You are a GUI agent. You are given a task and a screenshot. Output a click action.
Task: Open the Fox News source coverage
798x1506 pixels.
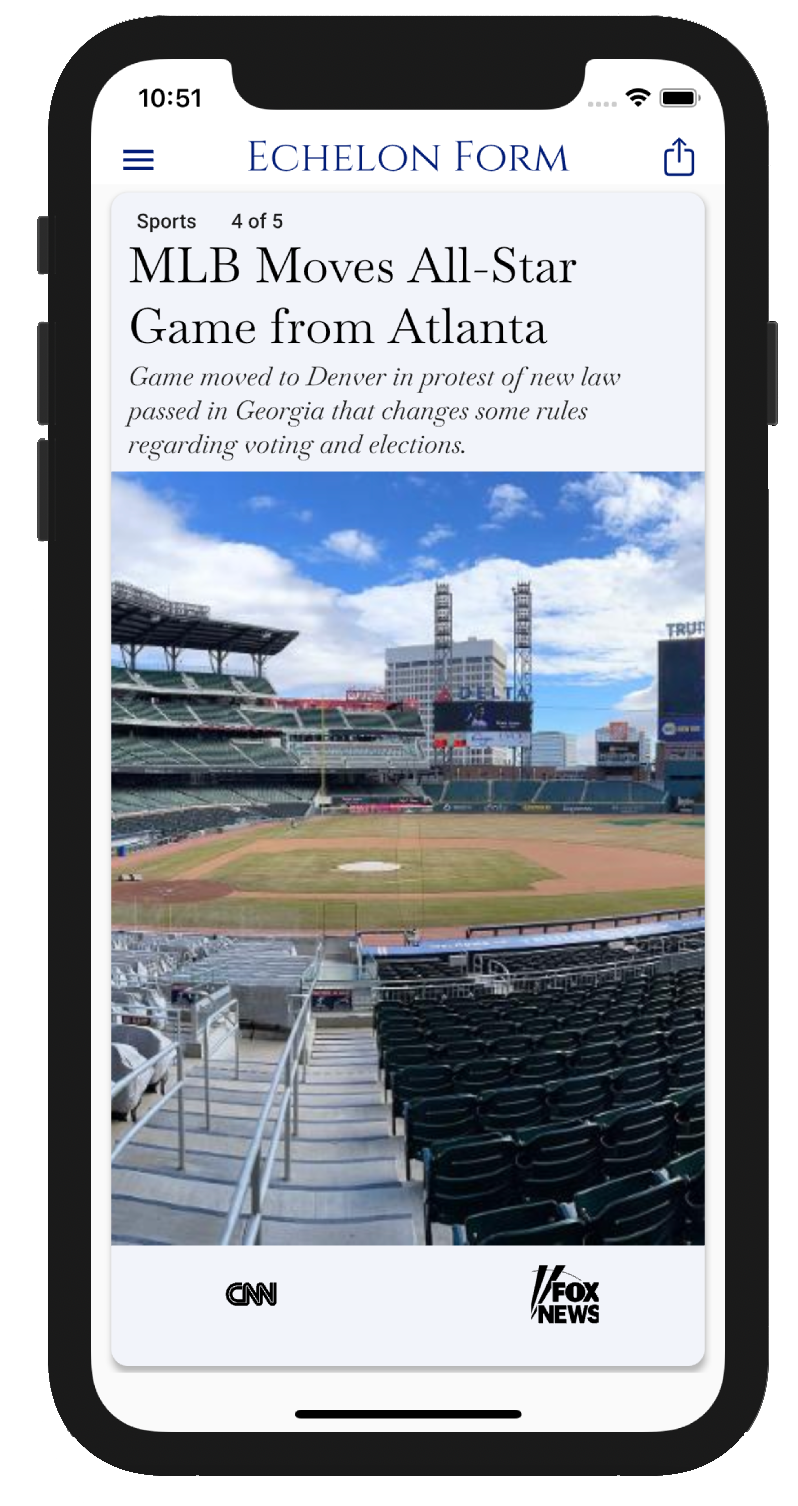coord(565,1295)
